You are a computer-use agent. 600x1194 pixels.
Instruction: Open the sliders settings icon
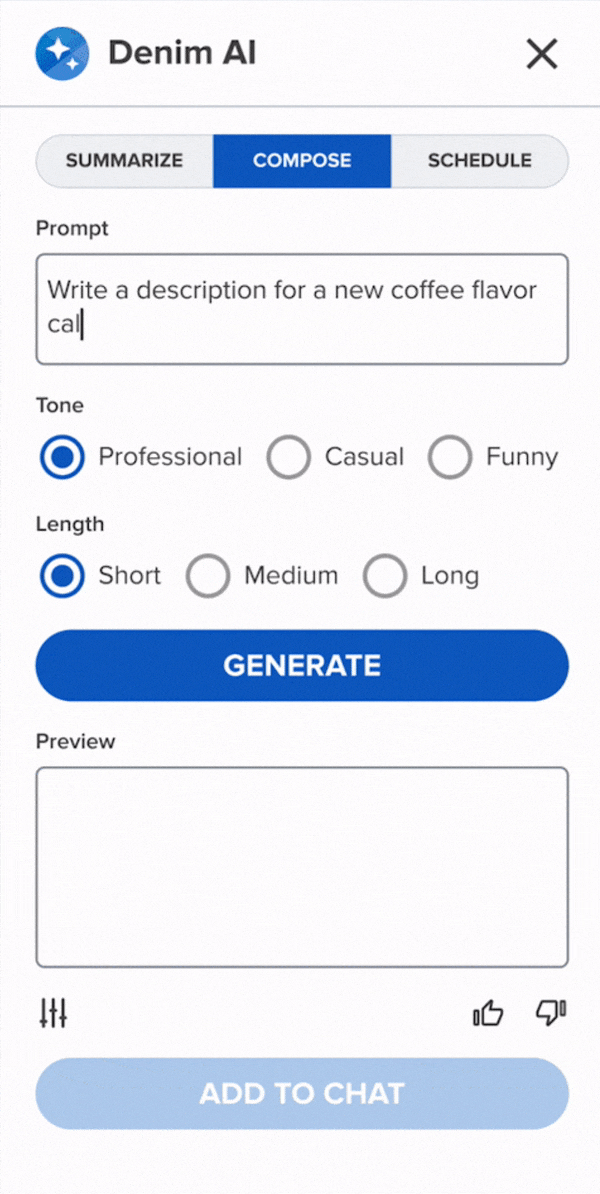click(53, 1014)
